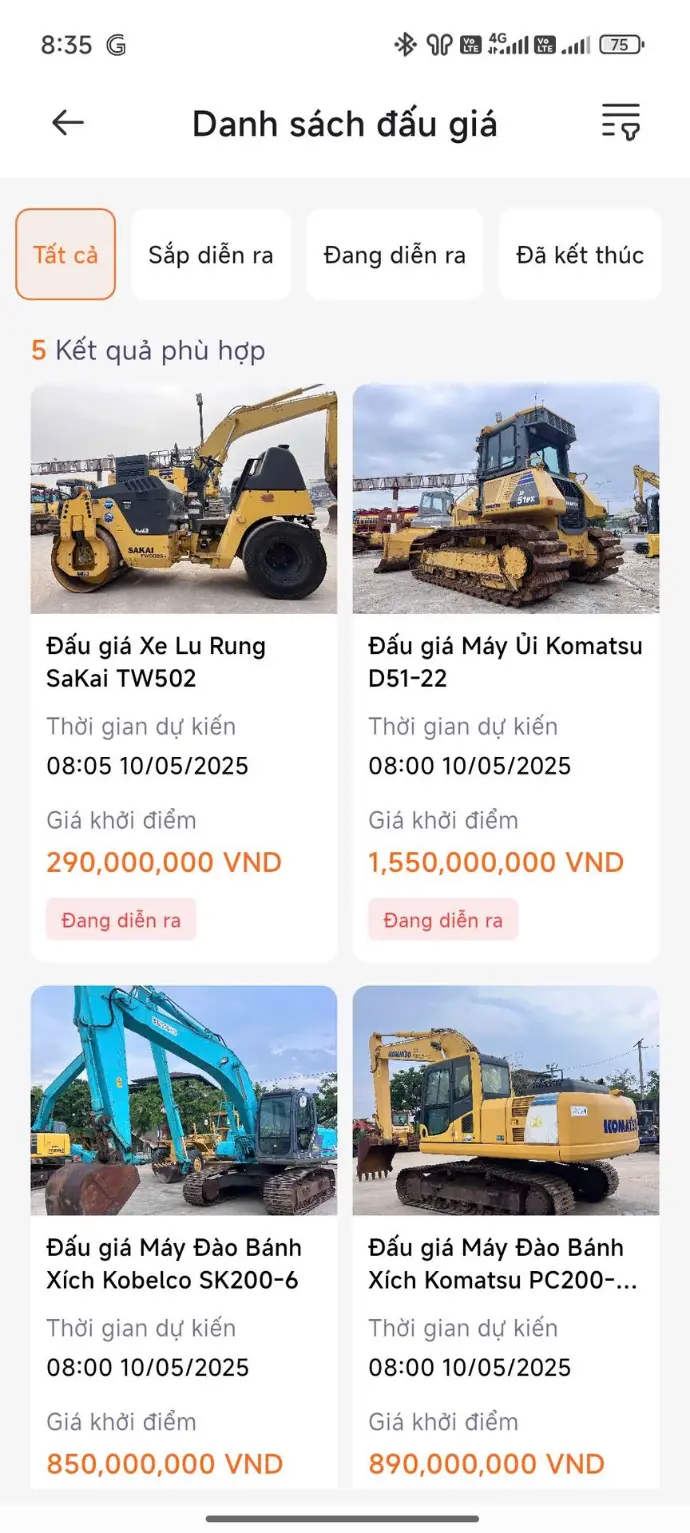Switch to the Đã kết thúc tab
This screenshot has height=1533, width=690.
(580, 254)
